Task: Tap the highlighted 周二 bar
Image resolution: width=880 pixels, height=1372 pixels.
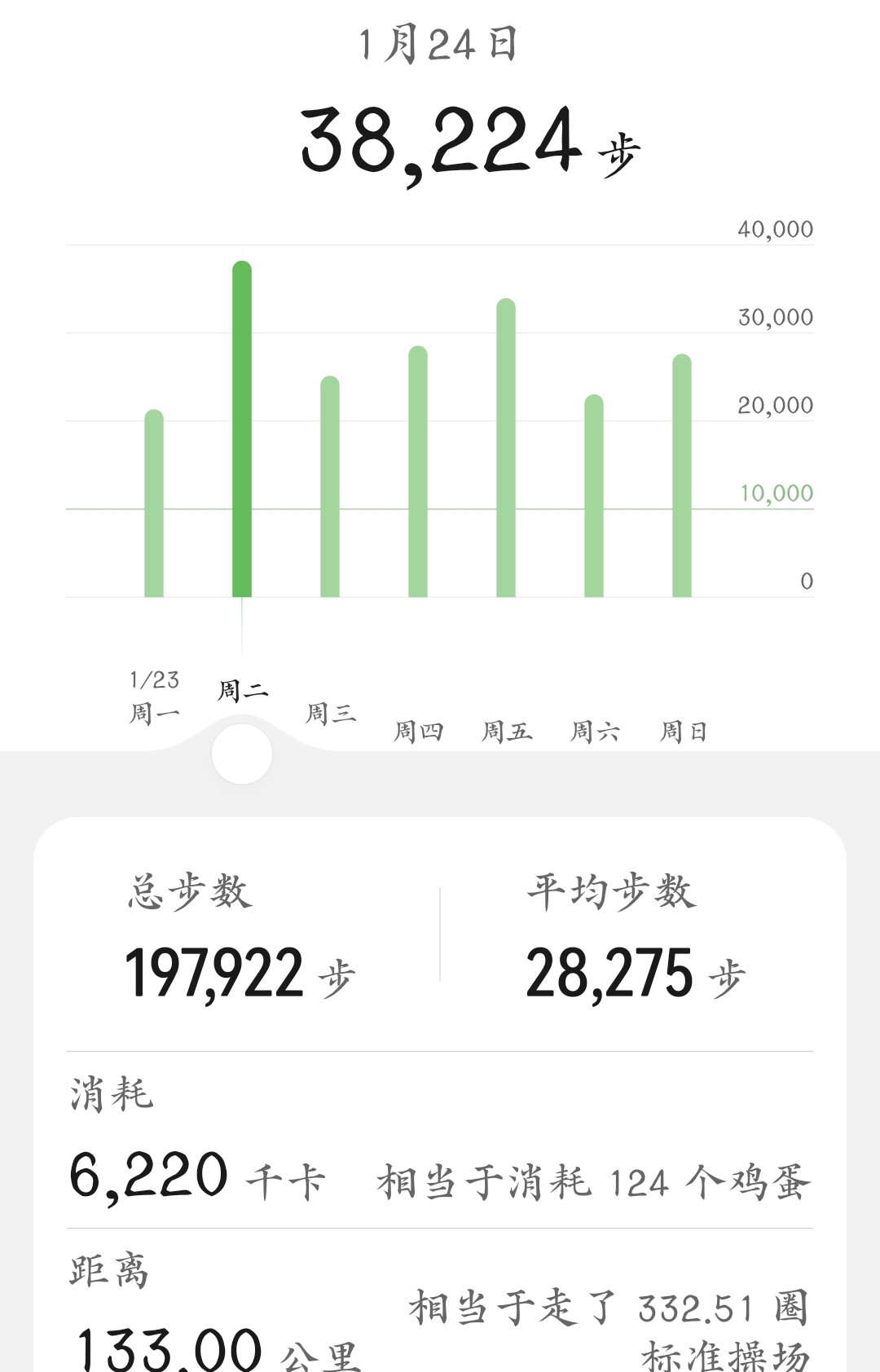Action: point(242,429)
